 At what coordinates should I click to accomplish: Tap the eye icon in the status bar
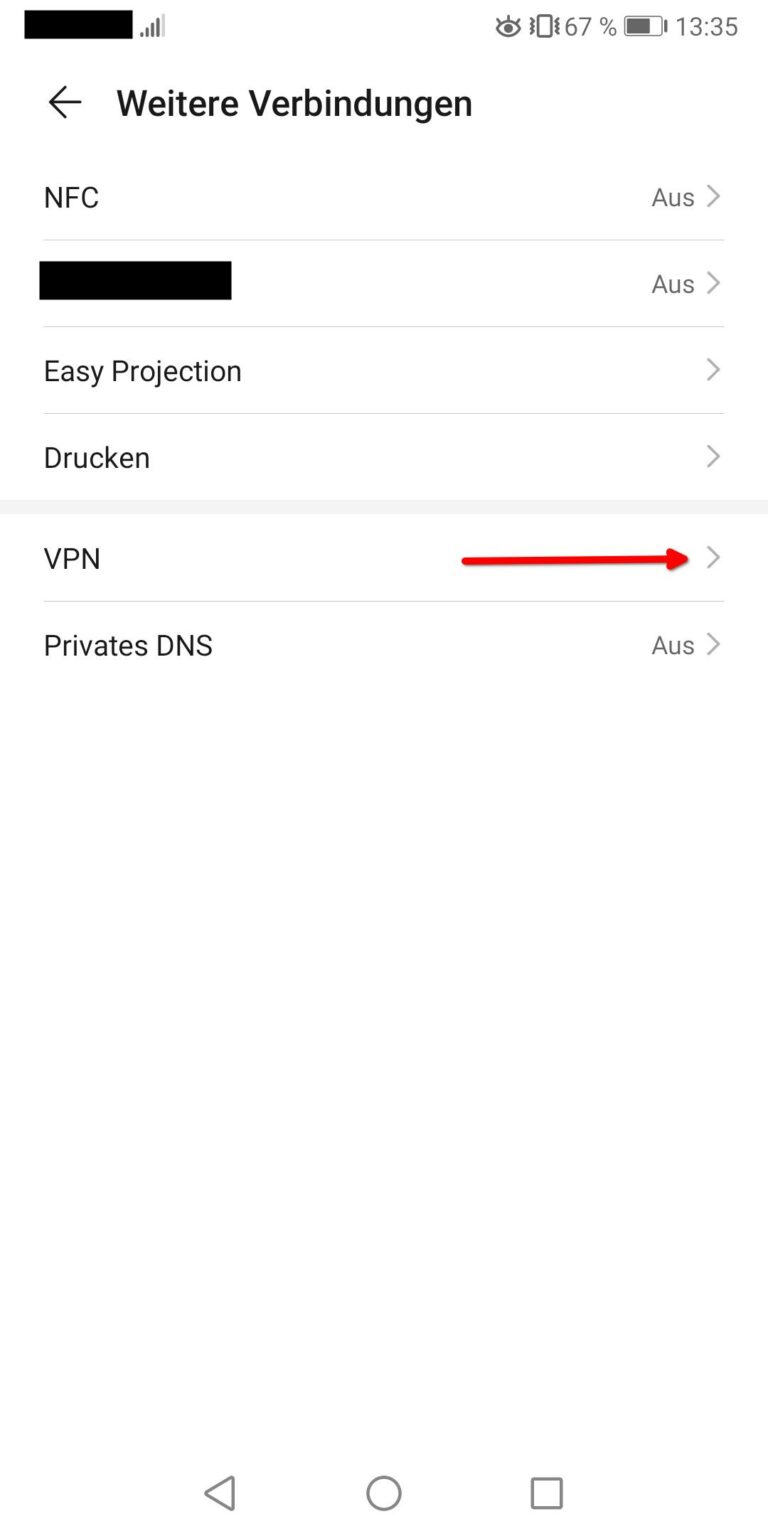tap(509, 27)
